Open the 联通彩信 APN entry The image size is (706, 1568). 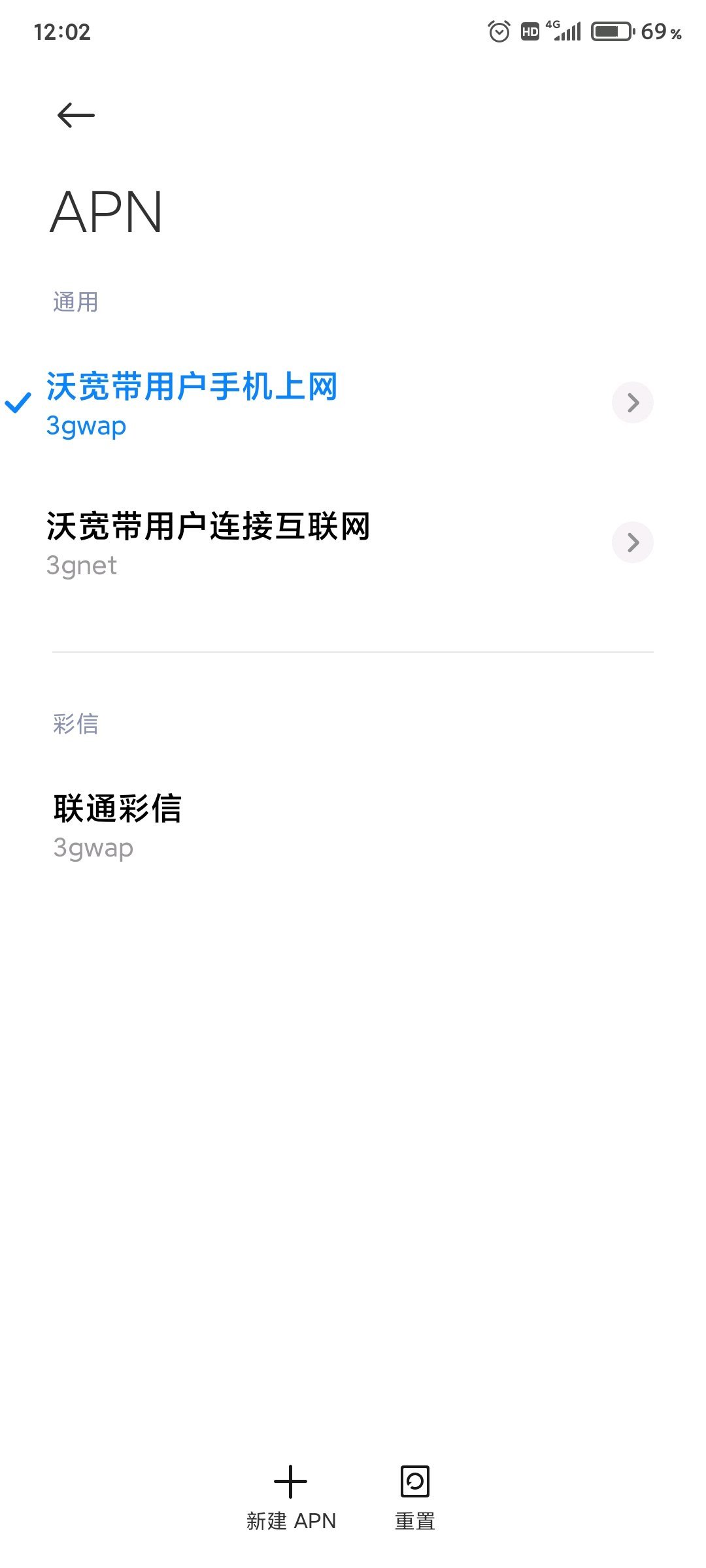353,826
